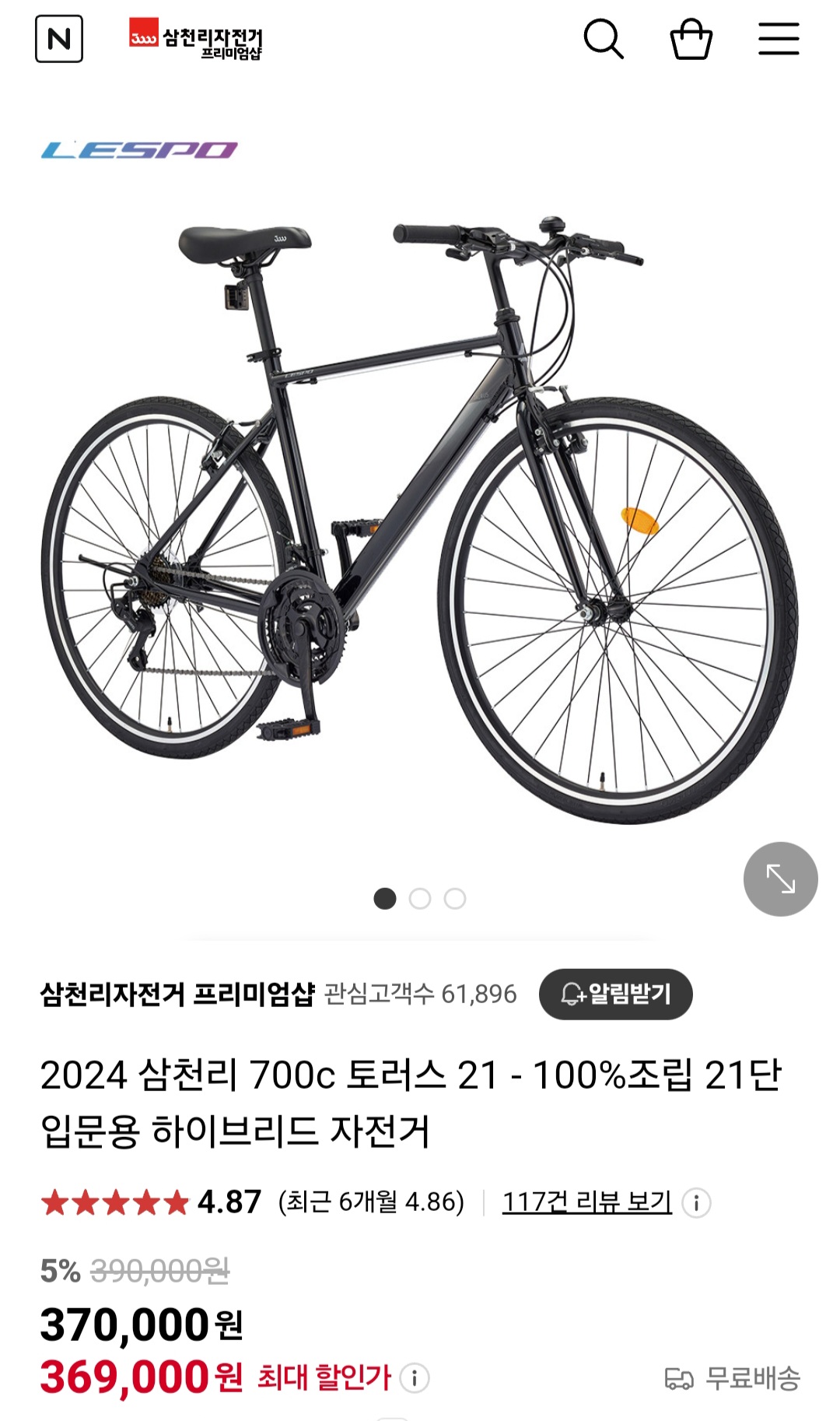Show rating info icon next to reviews
The image size is (840, 1421).
coord(696,1203)
